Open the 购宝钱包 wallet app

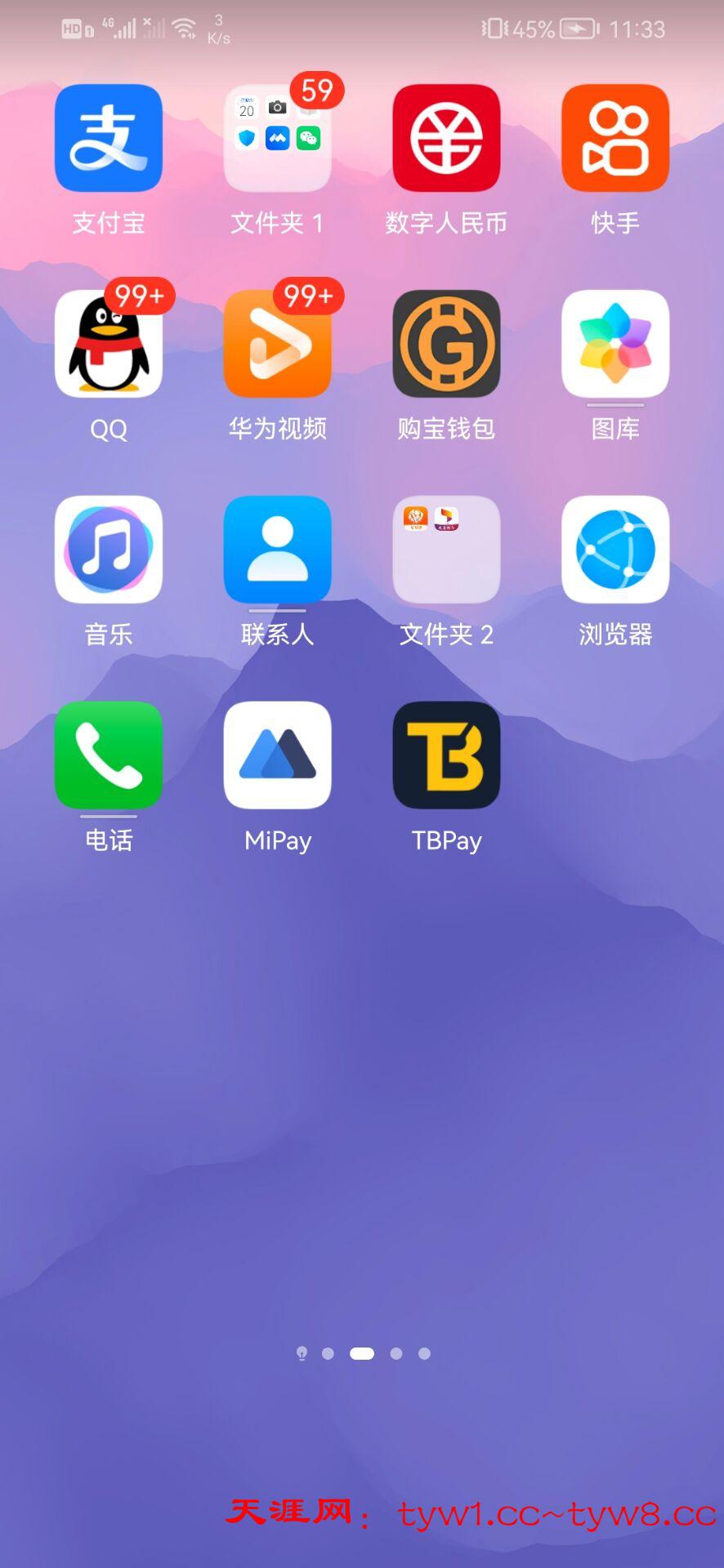pyautogui.click(x=446, y=344)
